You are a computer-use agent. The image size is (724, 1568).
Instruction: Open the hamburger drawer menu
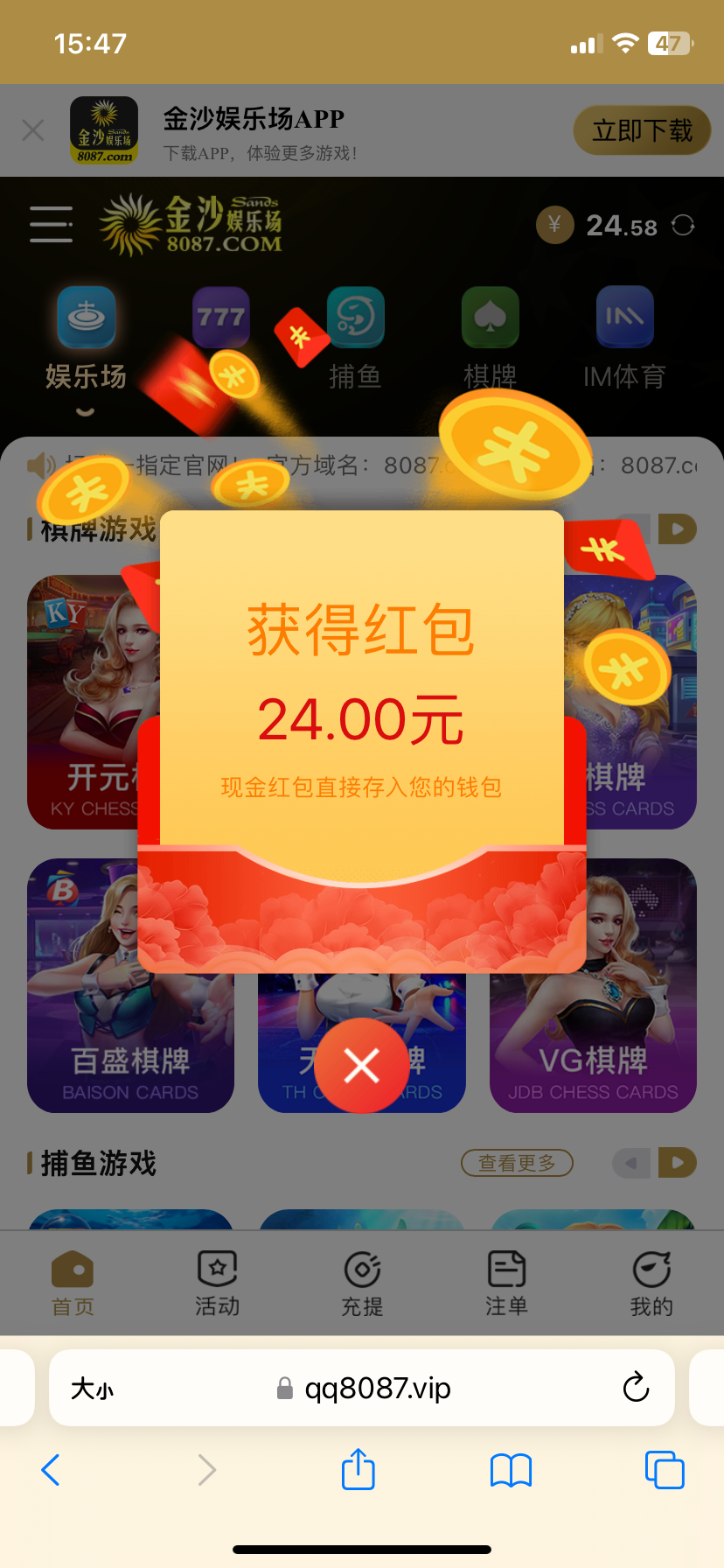51,225
